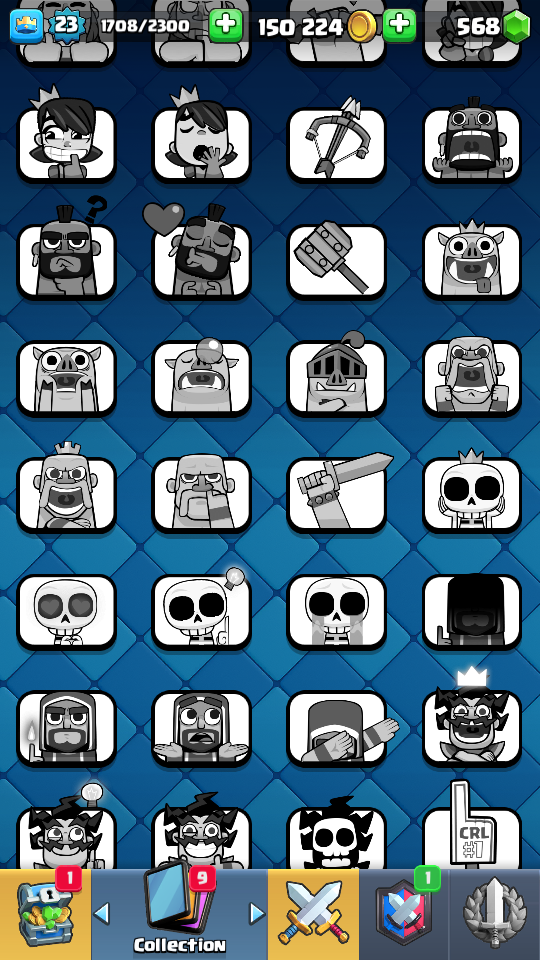
Task: Open the Shop chest tab
Action: tap(45, 914)
